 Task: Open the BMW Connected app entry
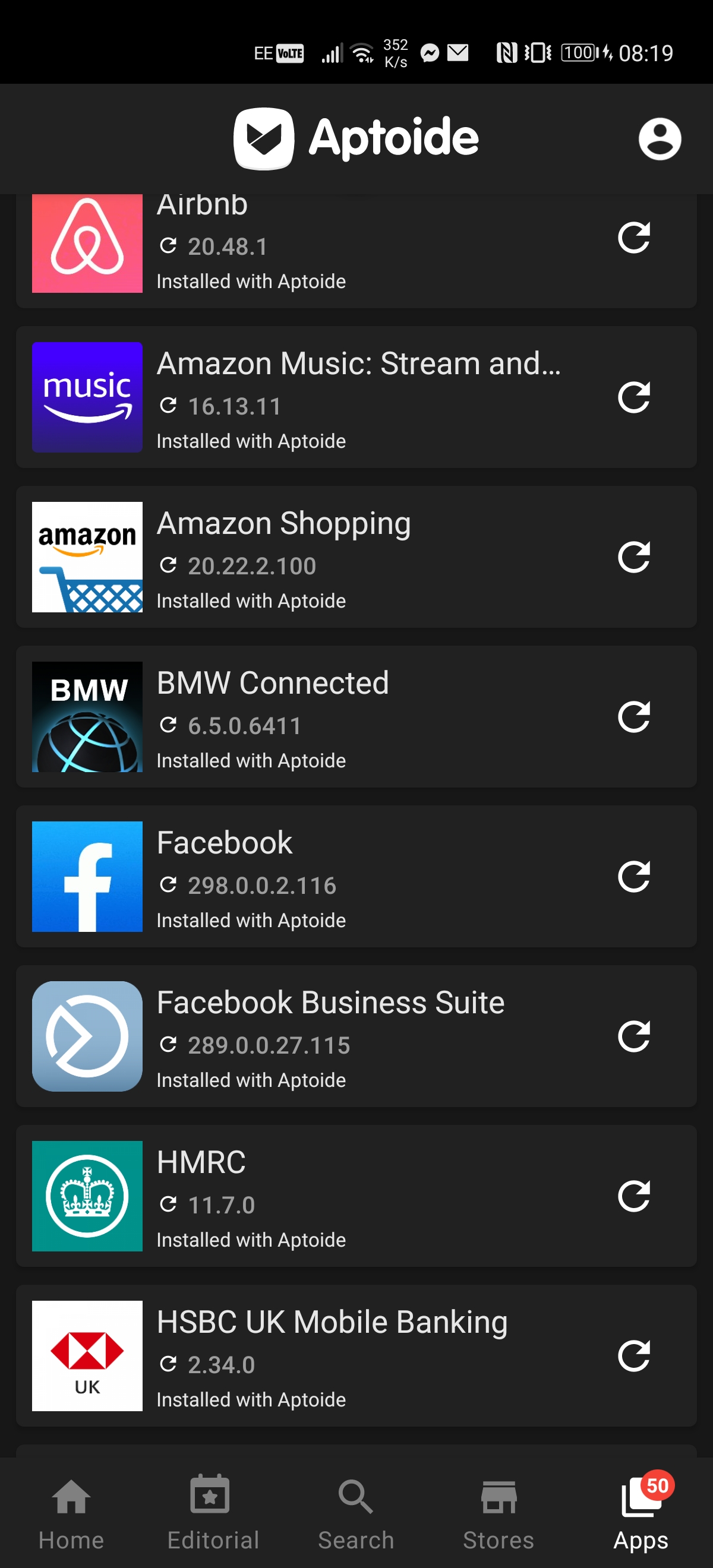pos(356,716)
